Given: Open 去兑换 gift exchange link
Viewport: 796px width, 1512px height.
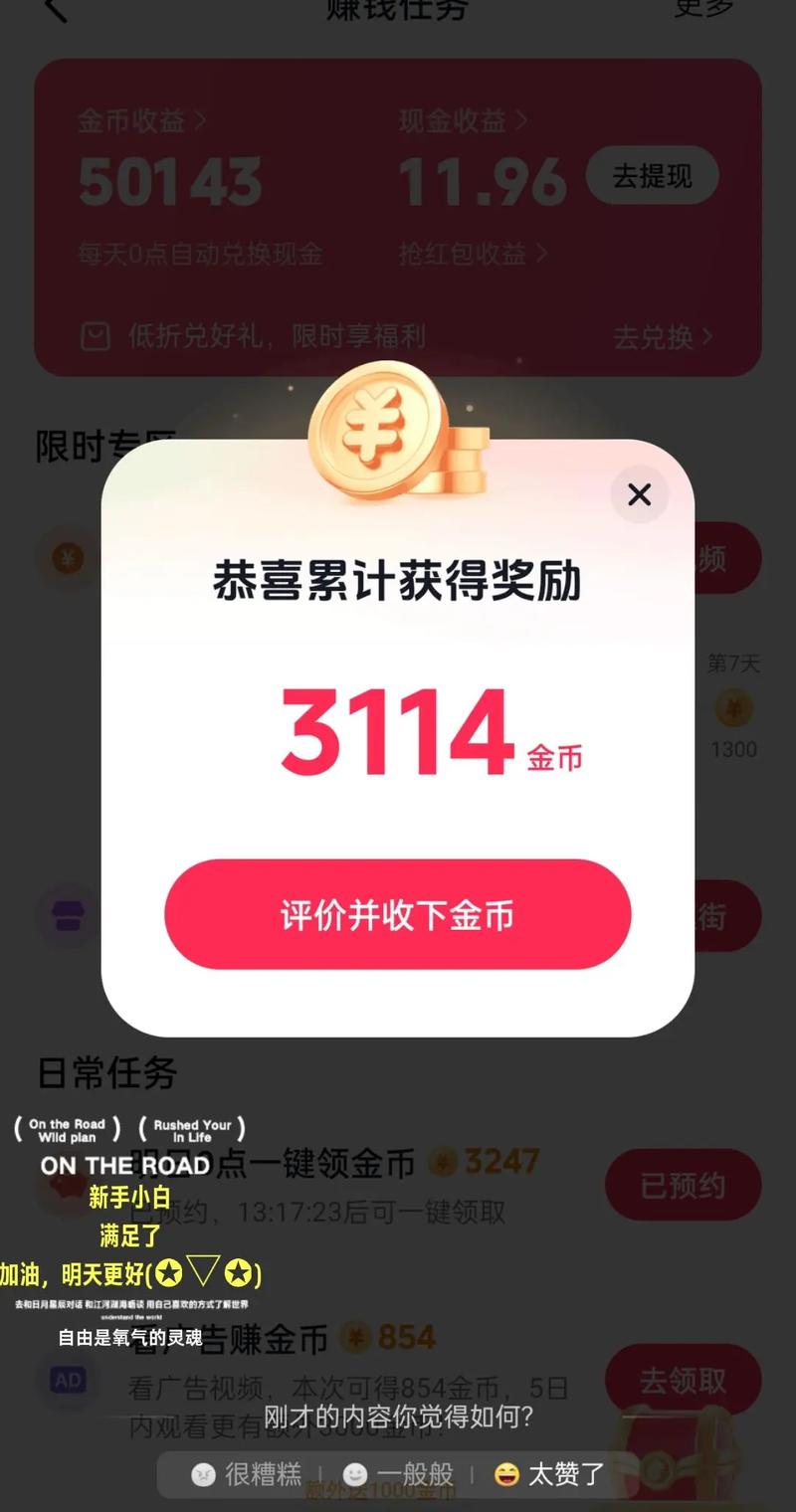Looking at the screenshot, I should 662,337.
